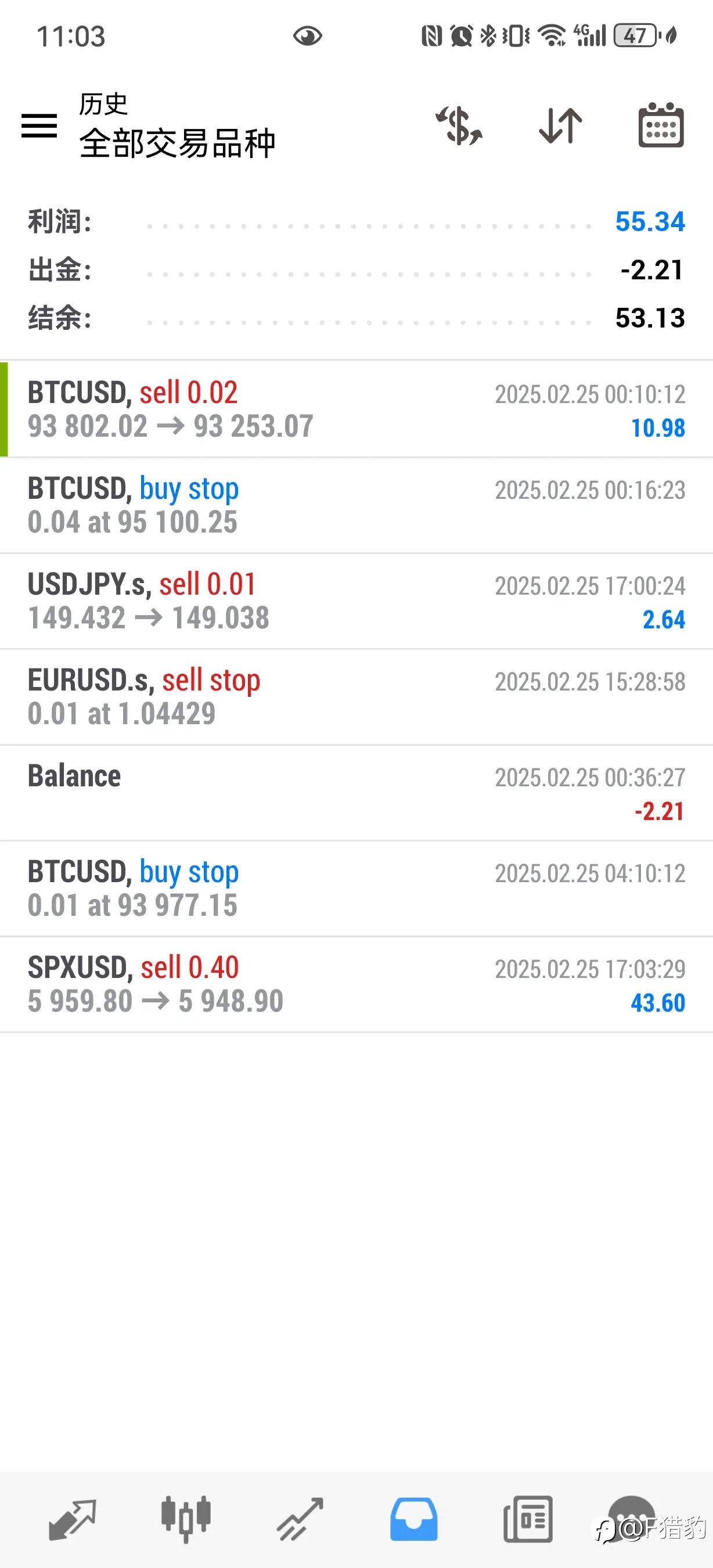713x1568 pixels.
Task: Open the calendar date range picker
Action: coord(661,125)
